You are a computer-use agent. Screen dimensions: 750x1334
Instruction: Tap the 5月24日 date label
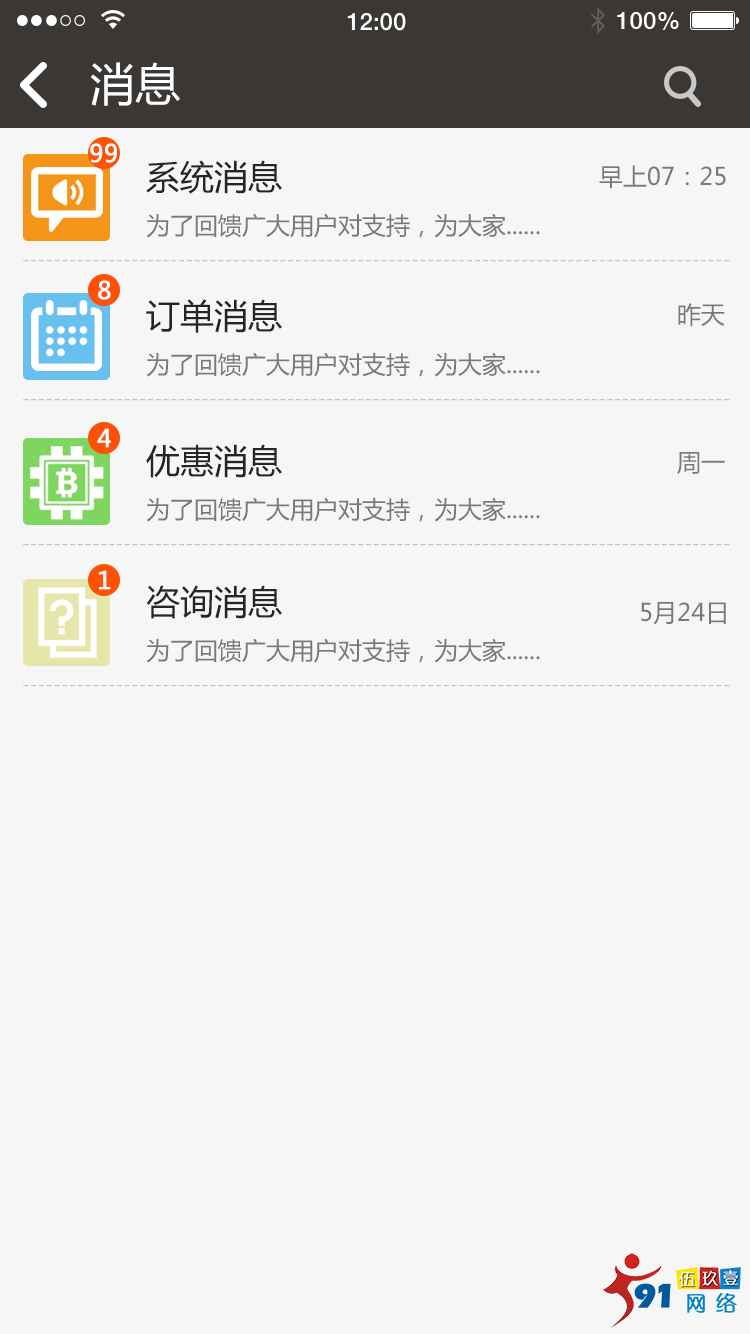[680, 612]
